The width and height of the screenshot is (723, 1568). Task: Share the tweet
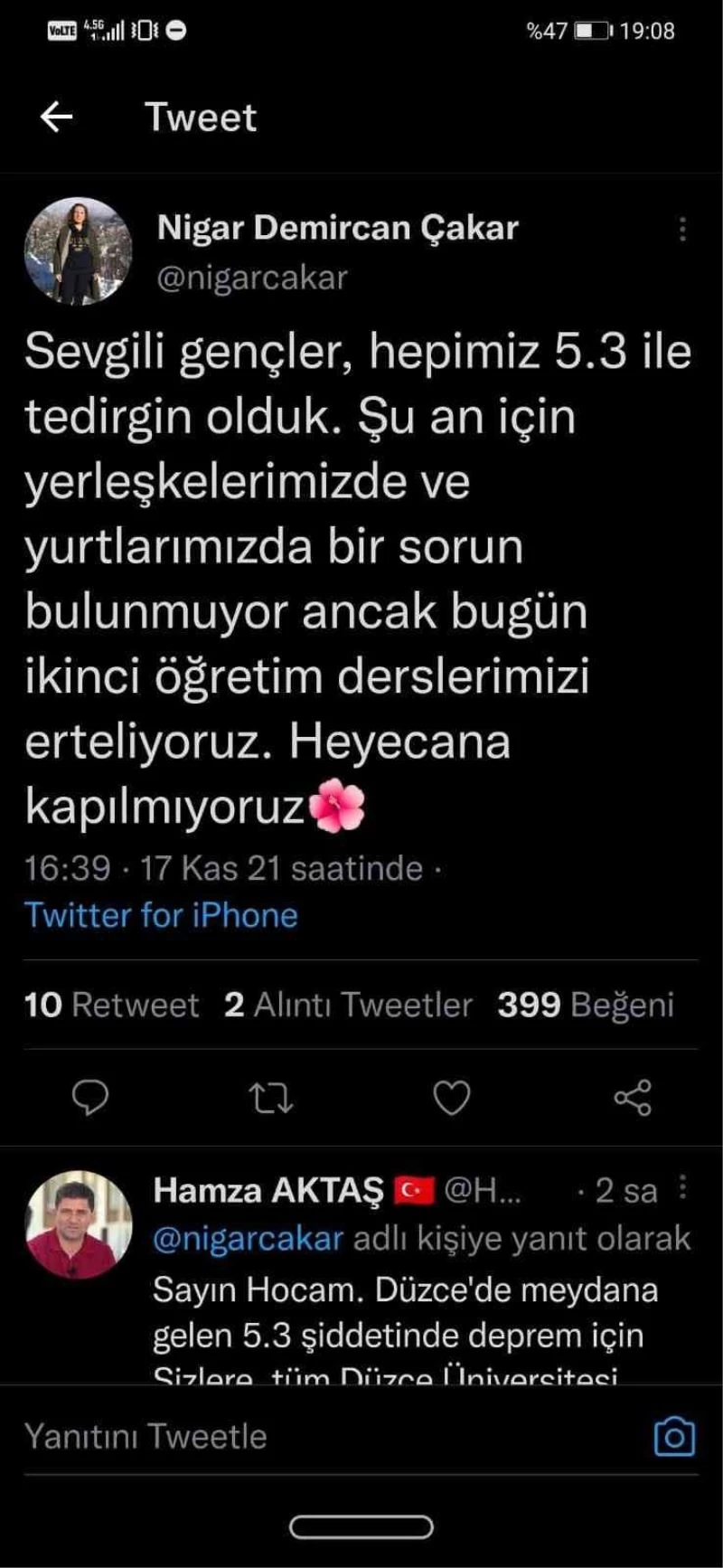pyautogui.click(x=633, y=1098)
